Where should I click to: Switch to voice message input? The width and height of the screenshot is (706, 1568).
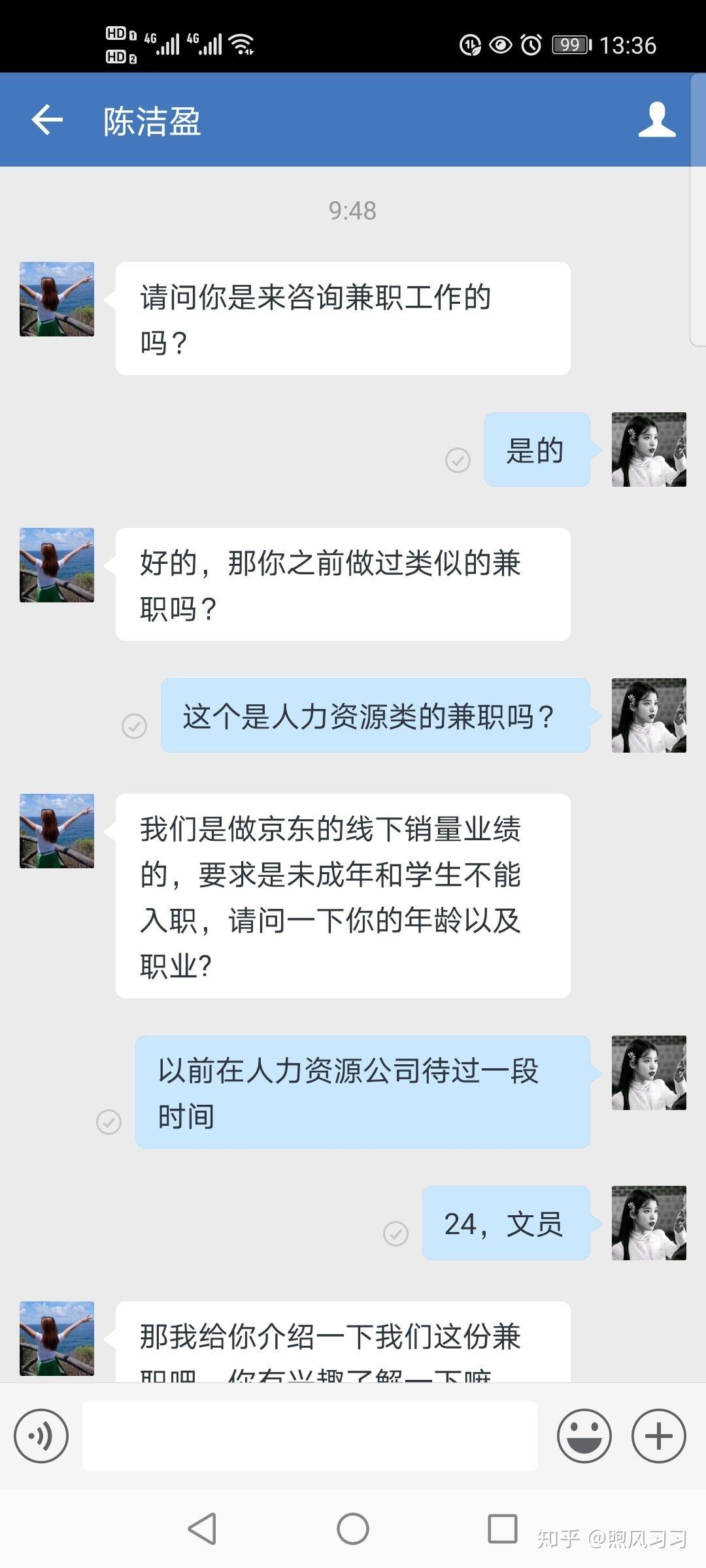(x=41, y=1435)
